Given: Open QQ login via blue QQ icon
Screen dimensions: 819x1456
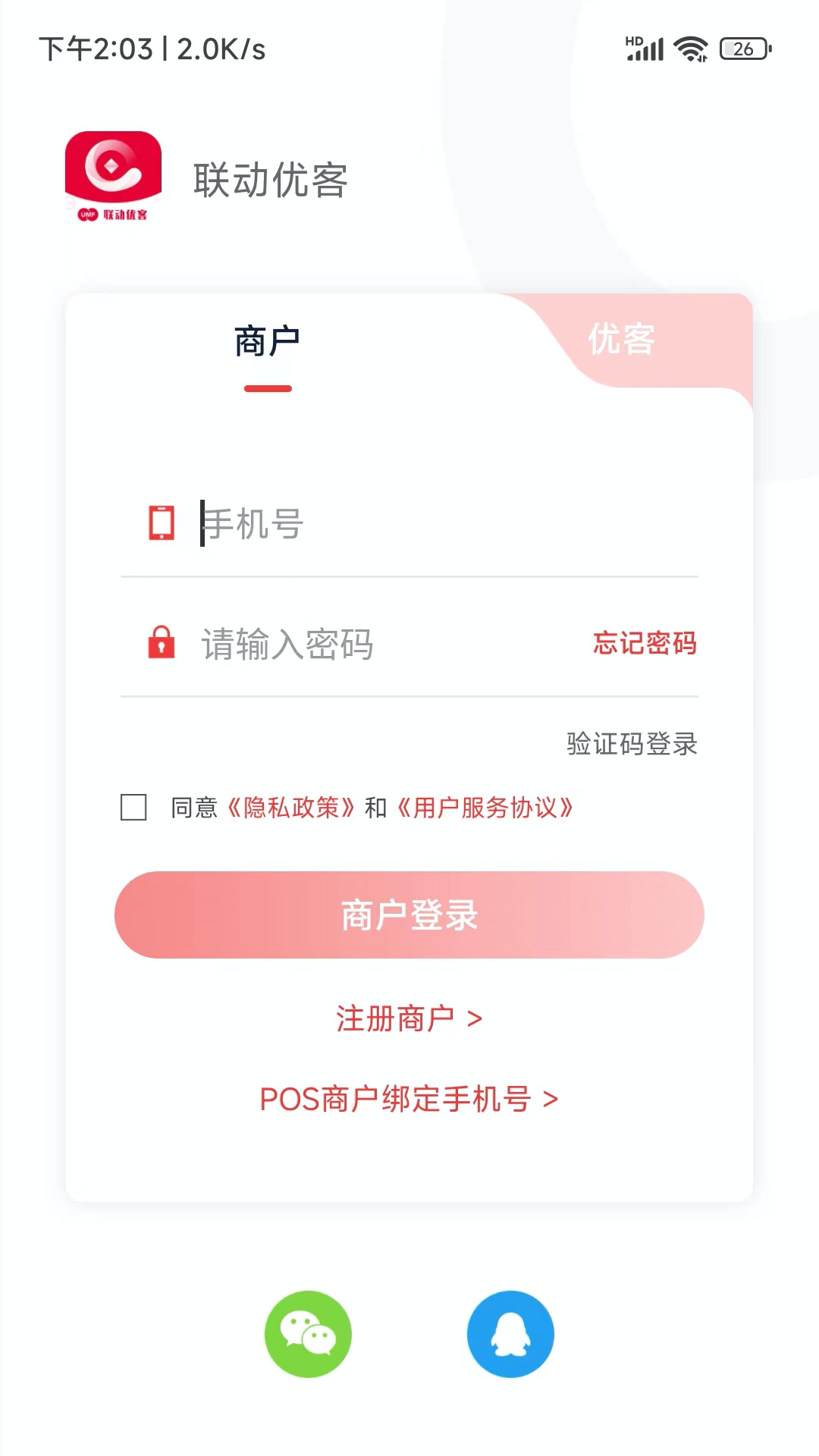Looking at the screenshot, I should (x=510, y=1334).
